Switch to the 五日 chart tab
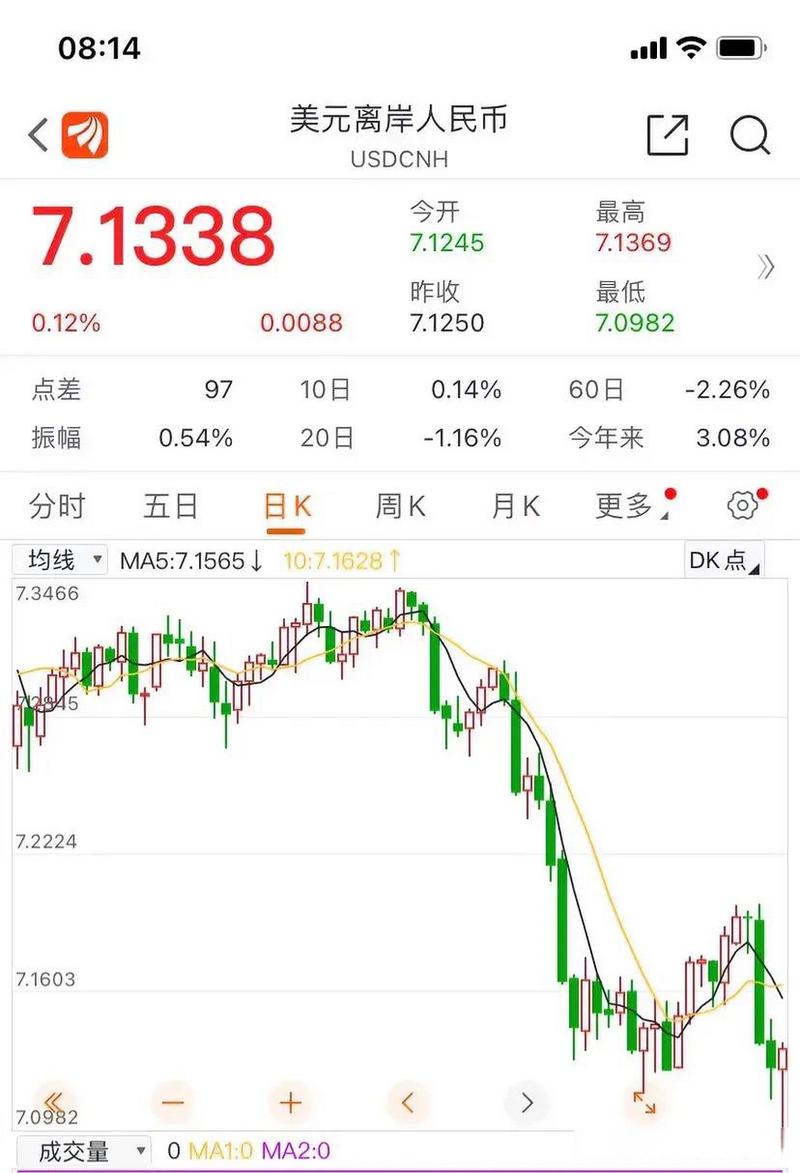 (x=171, y=506)
